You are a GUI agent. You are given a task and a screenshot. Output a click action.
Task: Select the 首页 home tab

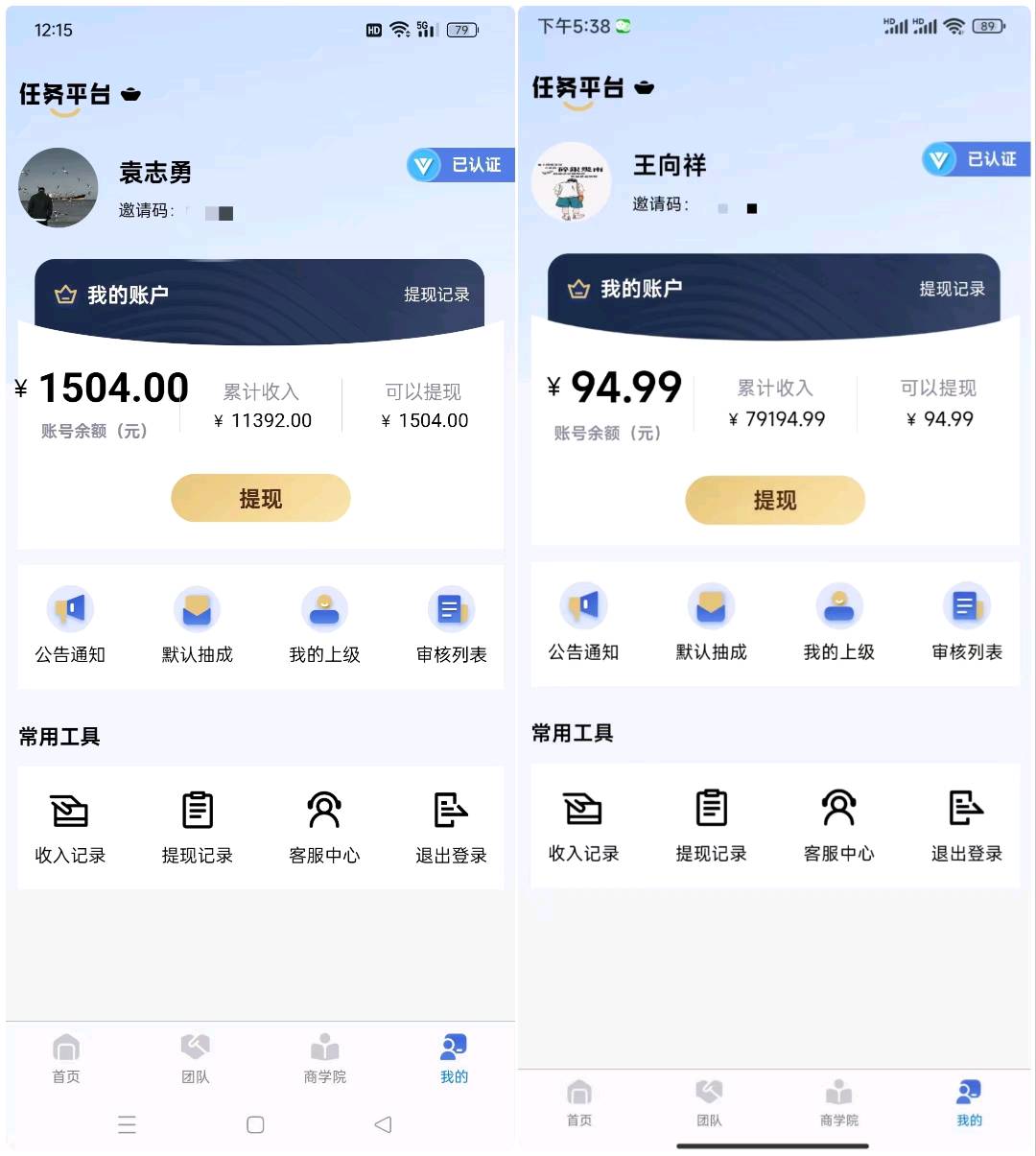65,1055
